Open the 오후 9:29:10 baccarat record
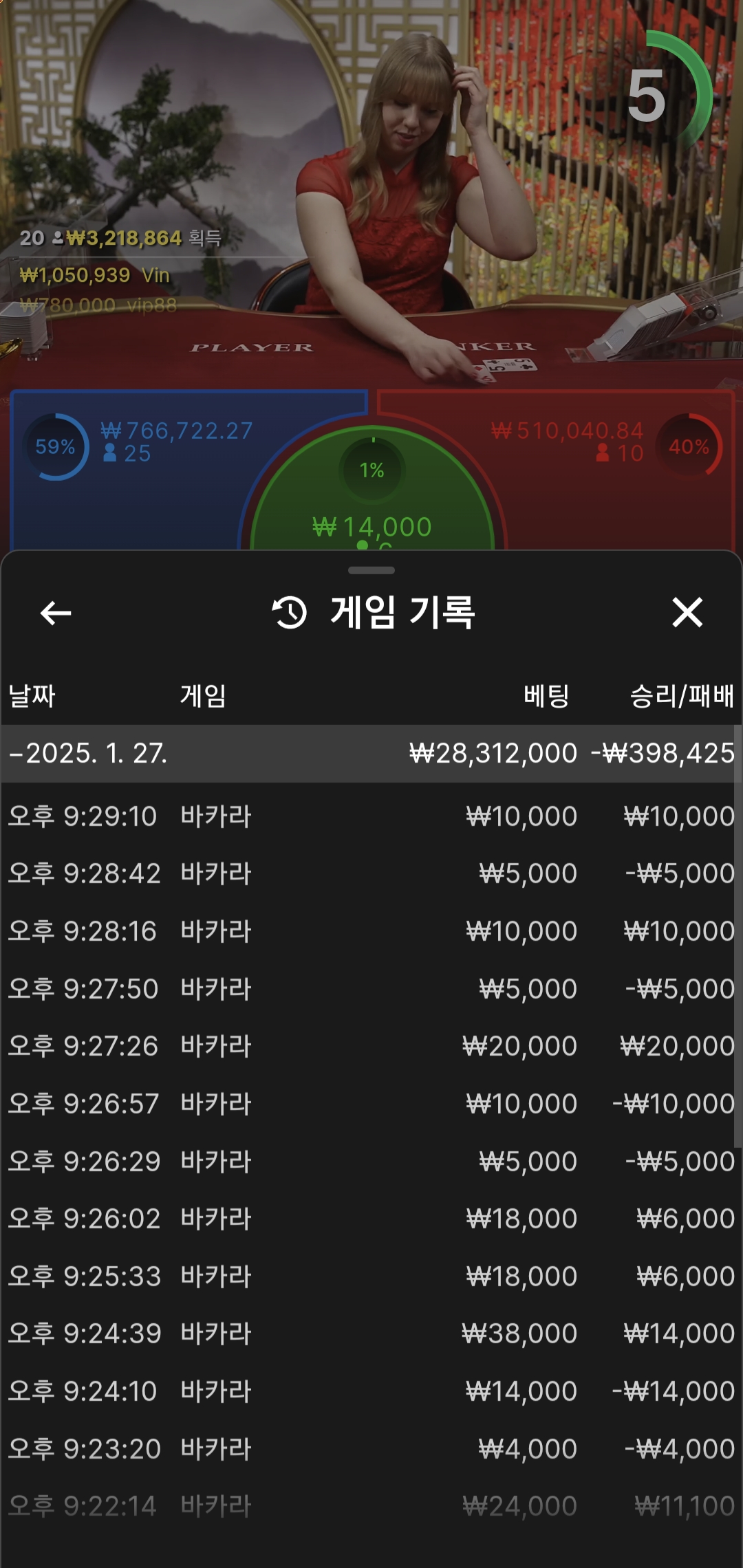The width and height of the screenshot is (743, 1568). point(371,816)
